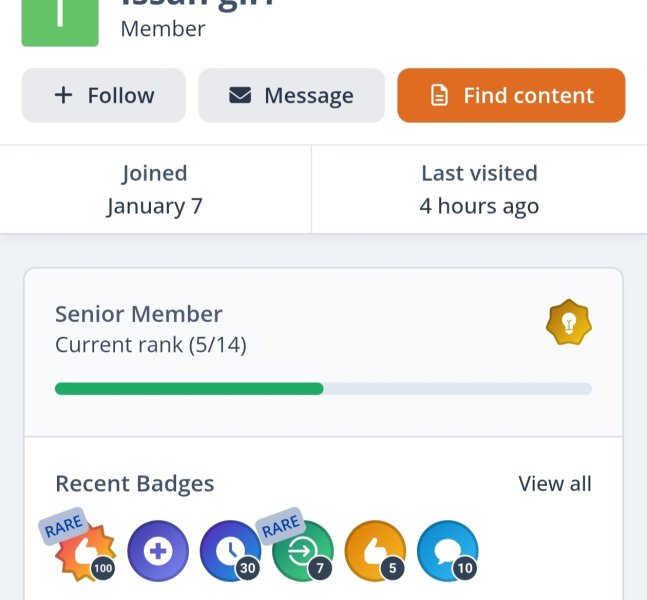The image size is (647, 600).
Task: Follow this member
Action: (x=104, y=96)
